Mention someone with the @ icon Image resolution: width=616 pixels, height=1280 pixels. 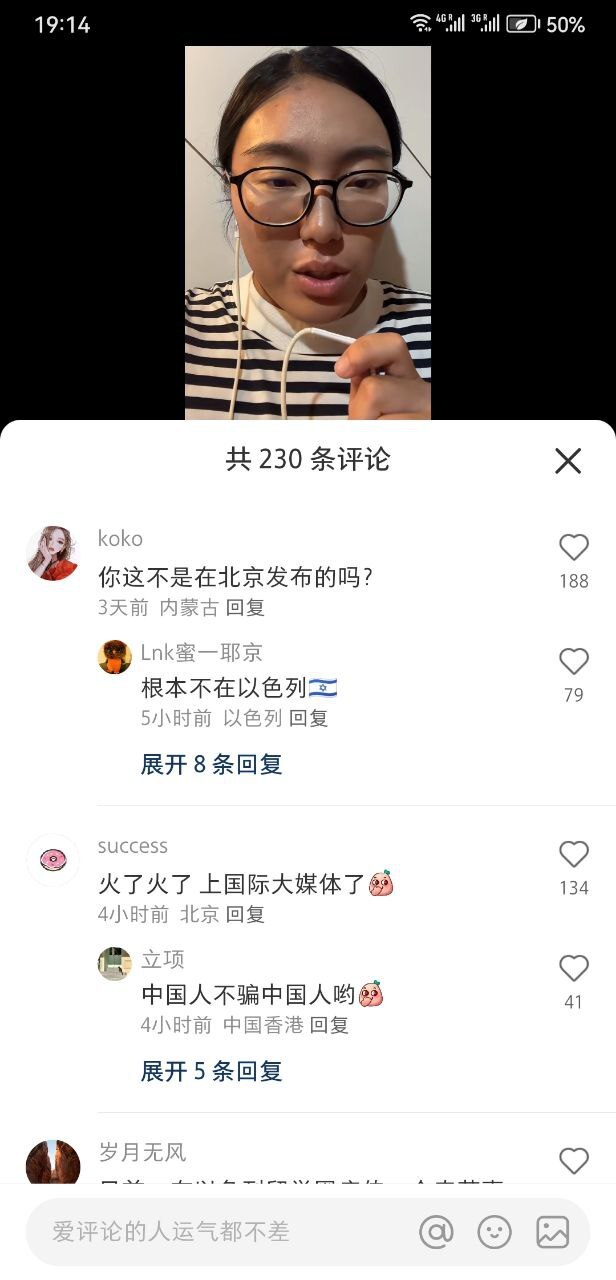pos(436,1232)
